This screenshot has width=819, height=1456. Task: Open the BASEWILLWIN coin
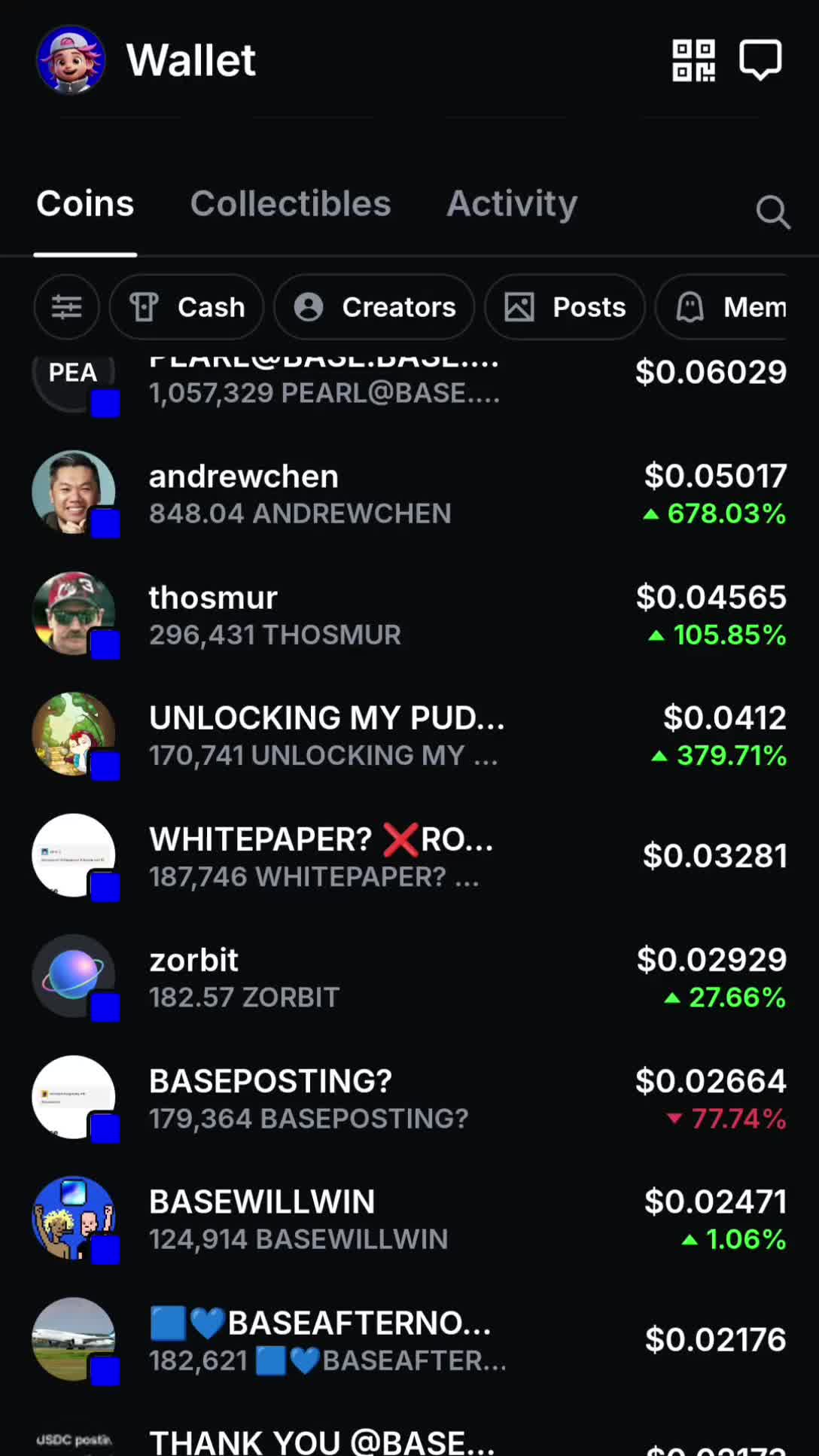[x=409, y=1220]
